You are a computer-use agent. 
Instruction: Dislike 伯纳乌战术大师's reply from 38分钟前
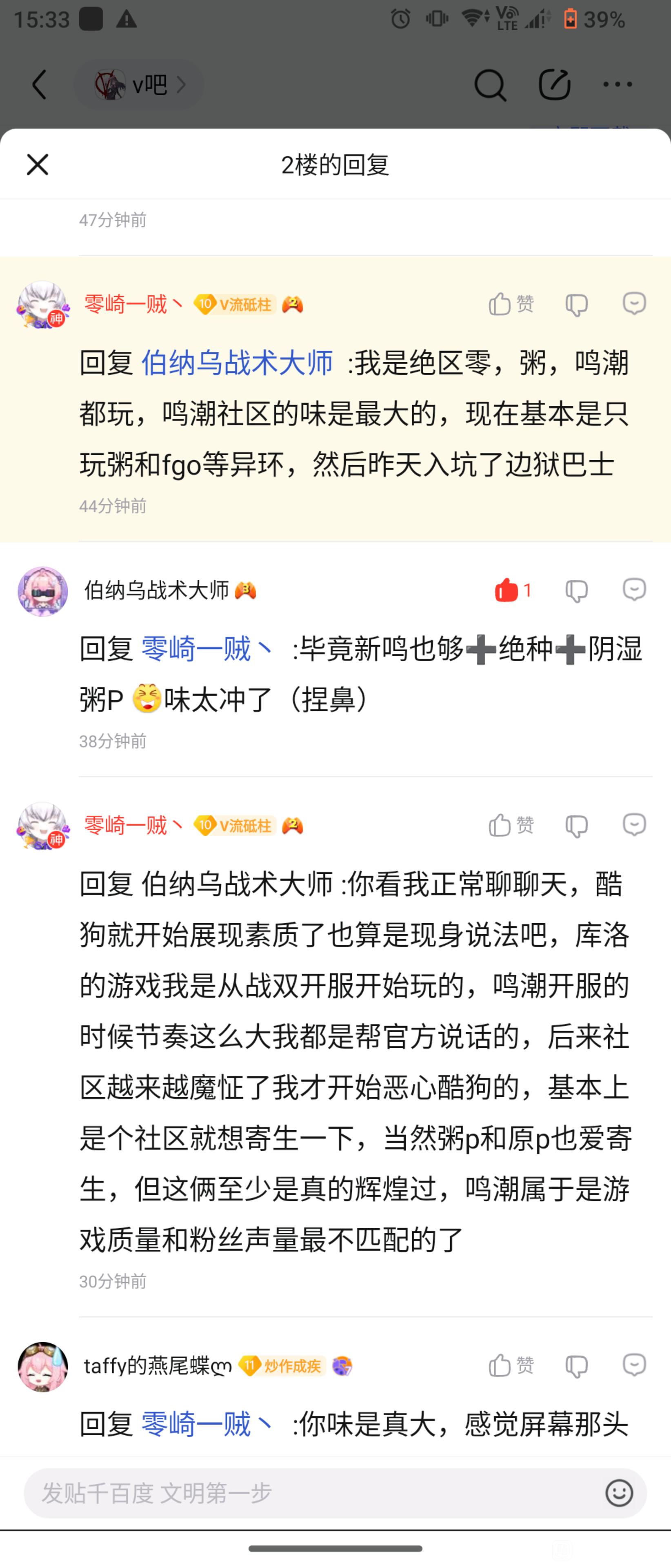[x=576, y=590]
